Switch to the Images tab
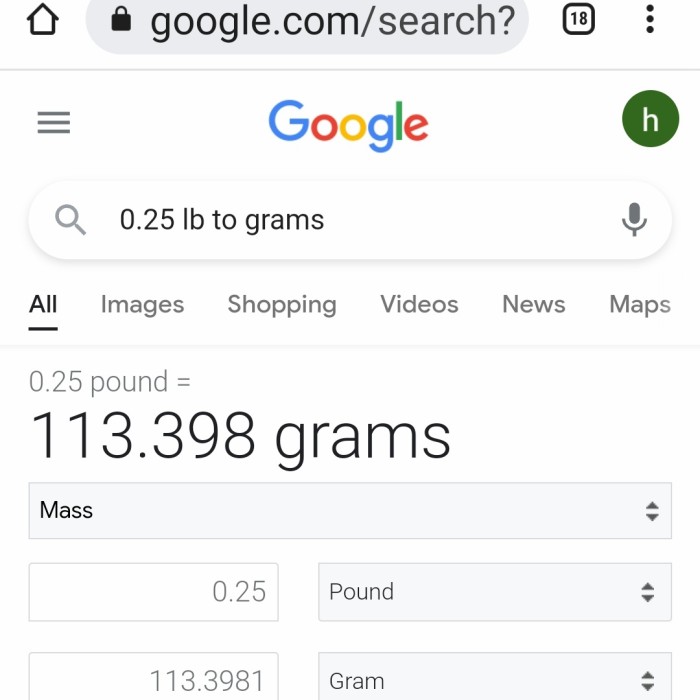 [142, 305]
